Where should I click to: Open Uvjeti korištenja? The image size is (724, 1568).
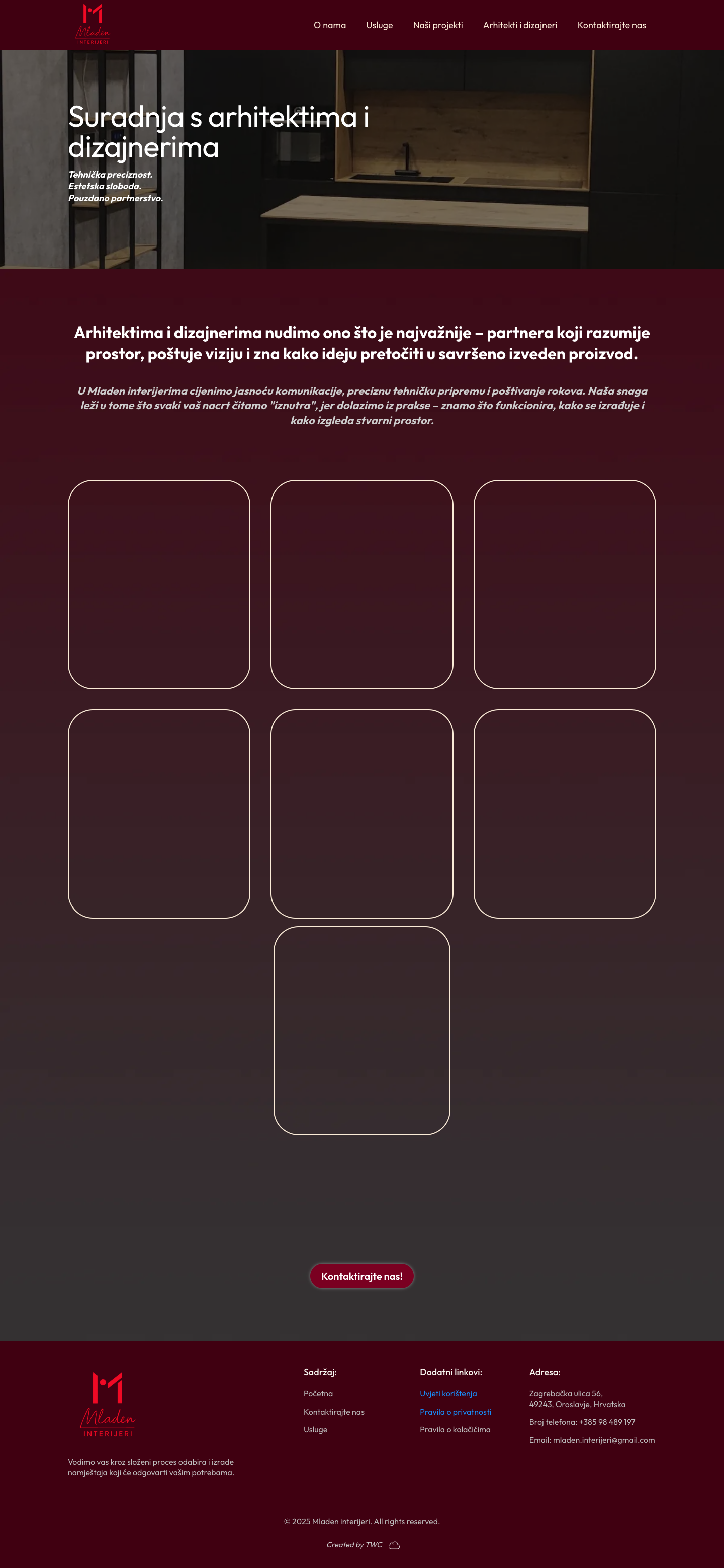tap(448, 1393)
